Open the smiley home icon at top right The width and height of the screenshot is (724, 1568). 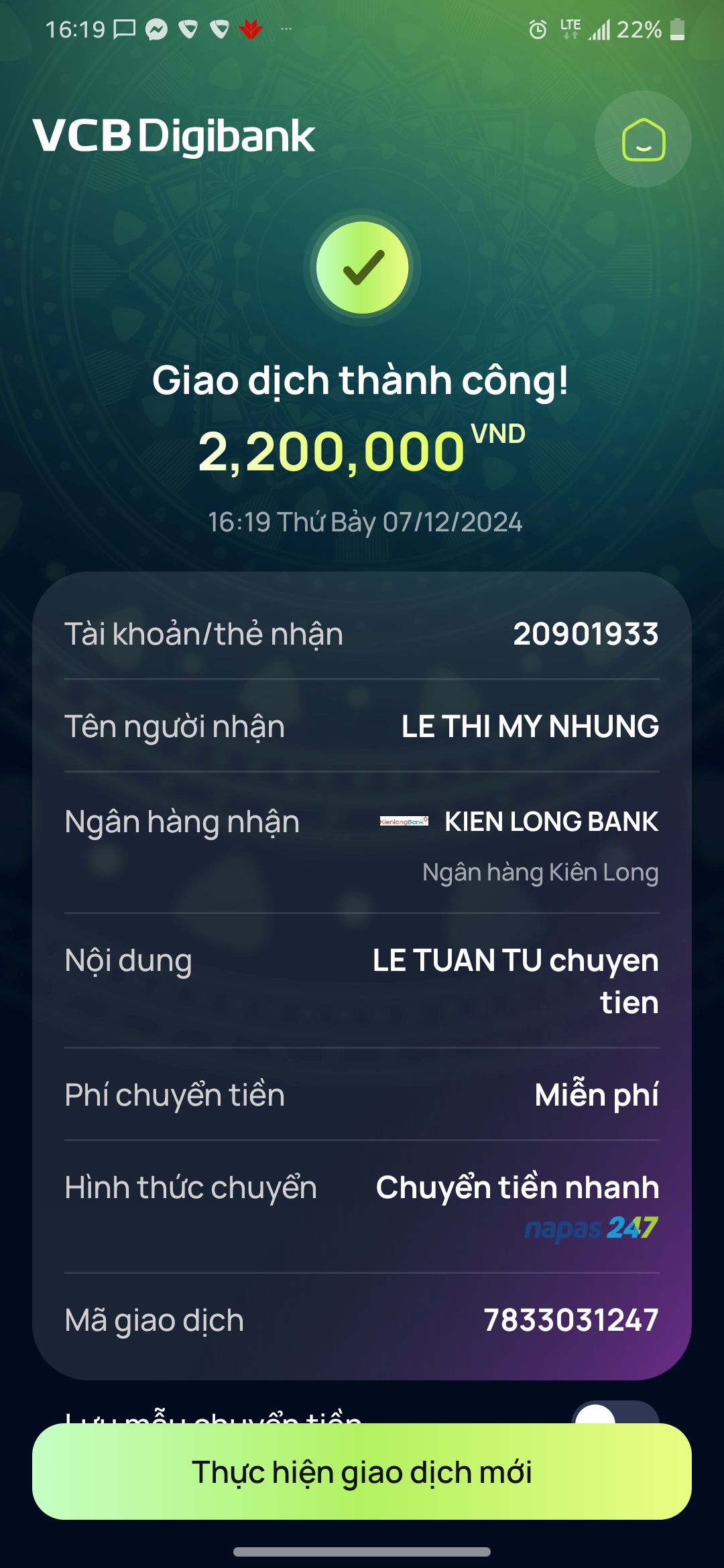click(643, 139)
